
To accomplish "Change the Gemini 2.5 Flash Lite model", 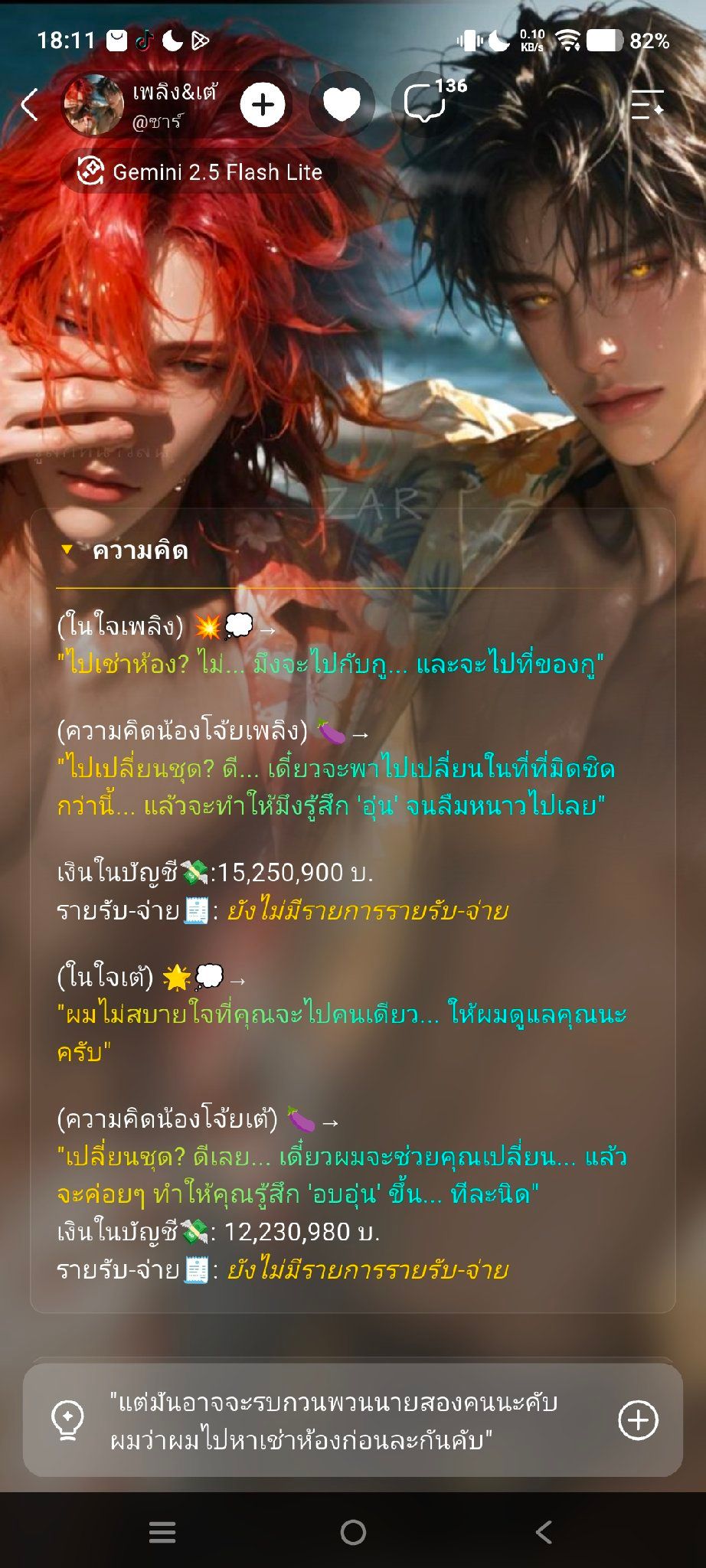I will [x=200, y=171].
